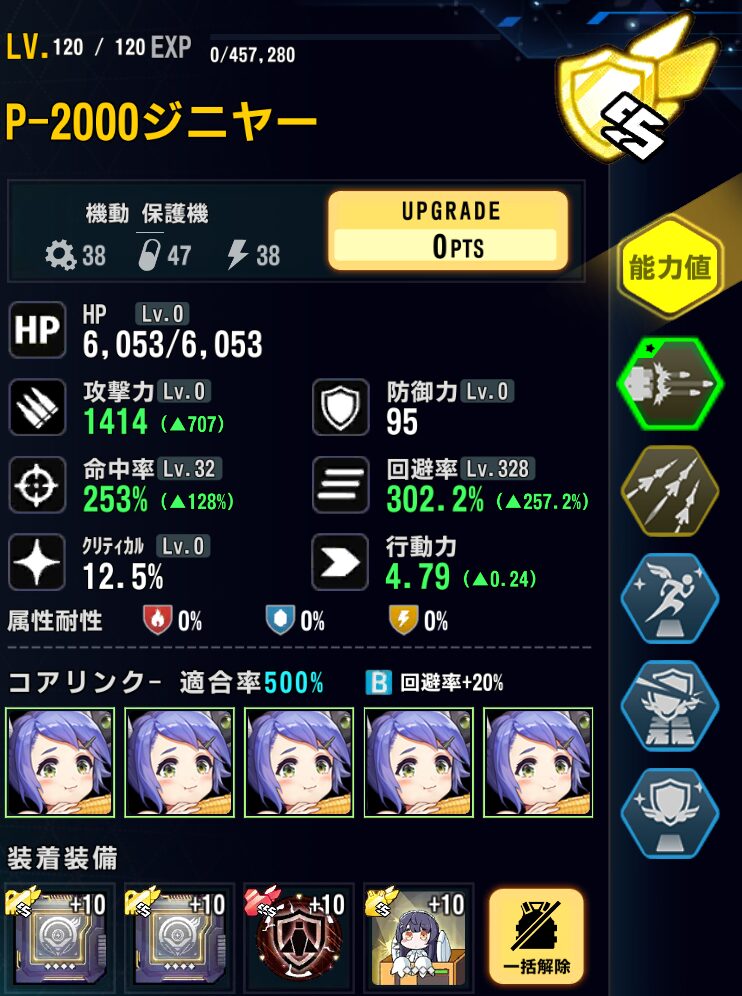The image size is (742, 996).
Task: Open the first core link portrait slot
Action: click(60, 762)
